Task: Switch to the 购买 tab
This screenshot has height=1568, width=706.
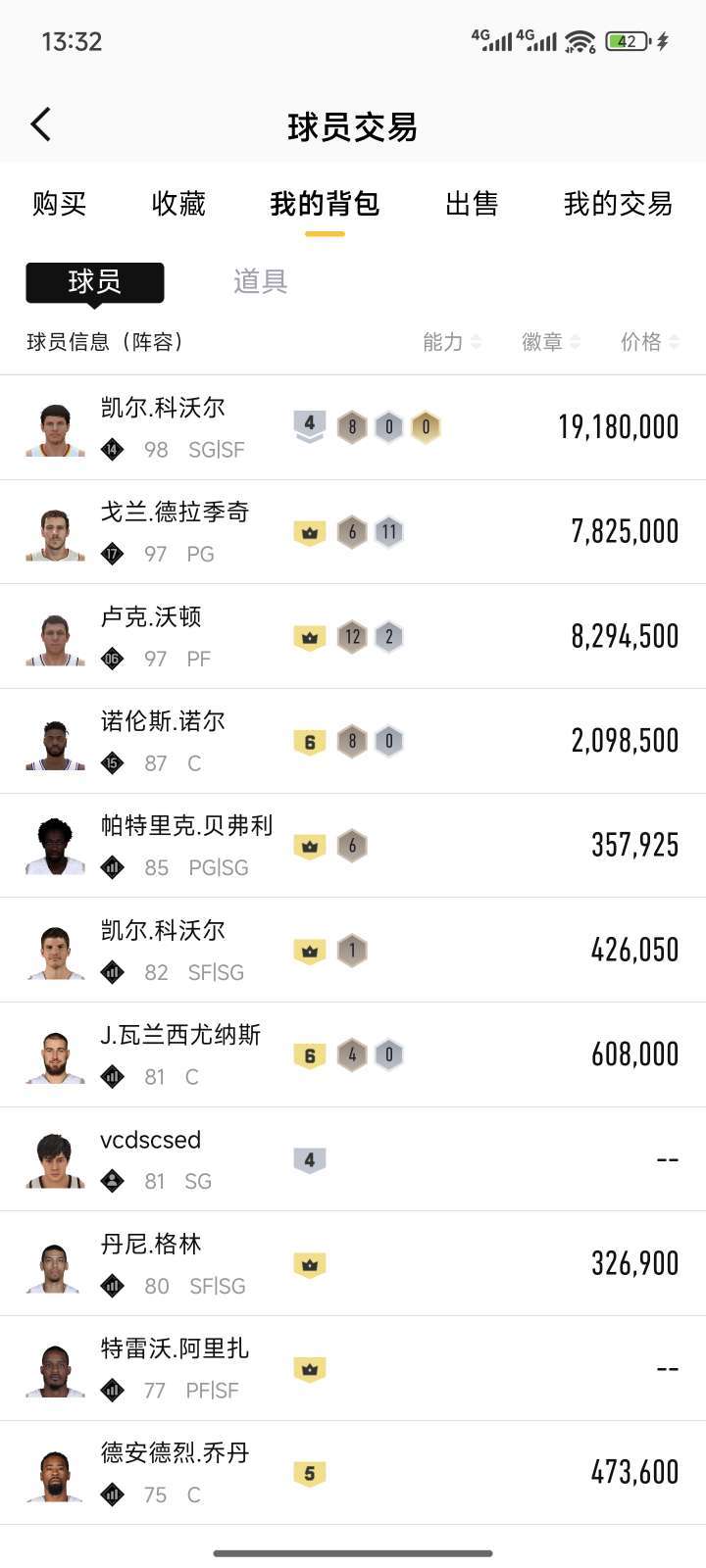Action: click(60, 204)
